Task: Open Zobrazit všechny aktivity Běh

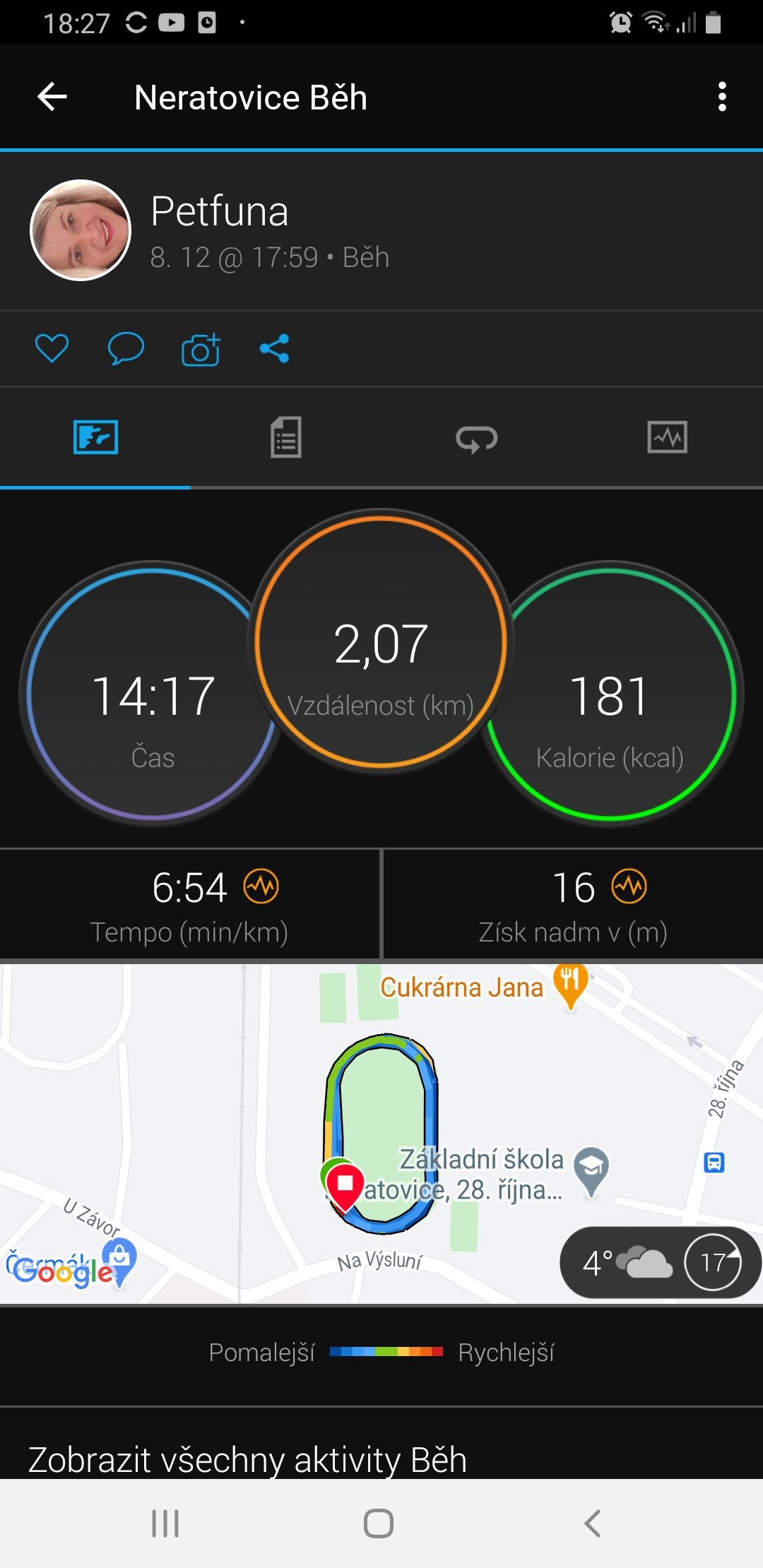Action: (247, 1459)
